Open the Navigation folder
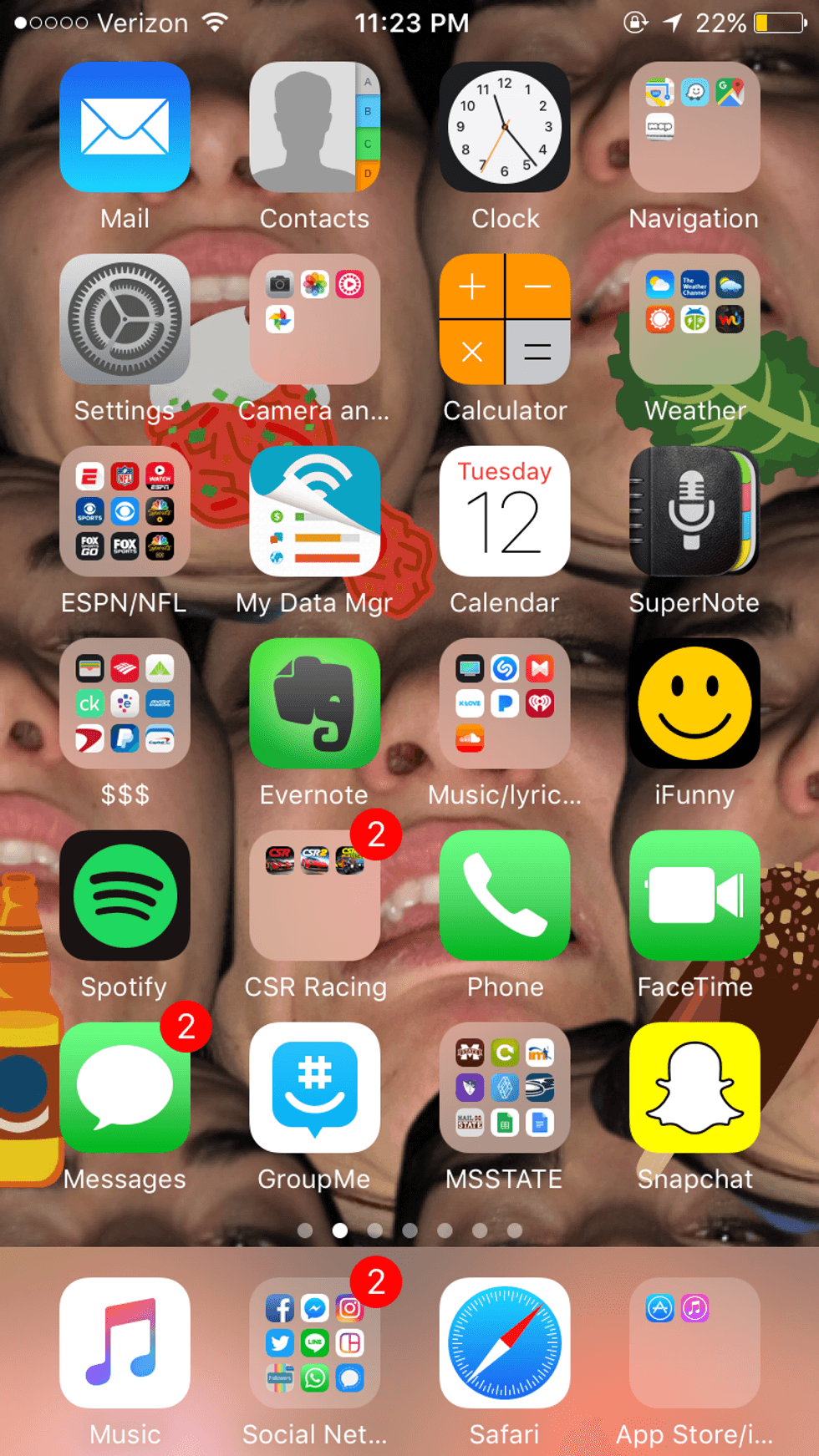The height and width of the screenshot is (1456, 819). click(694, 127)
